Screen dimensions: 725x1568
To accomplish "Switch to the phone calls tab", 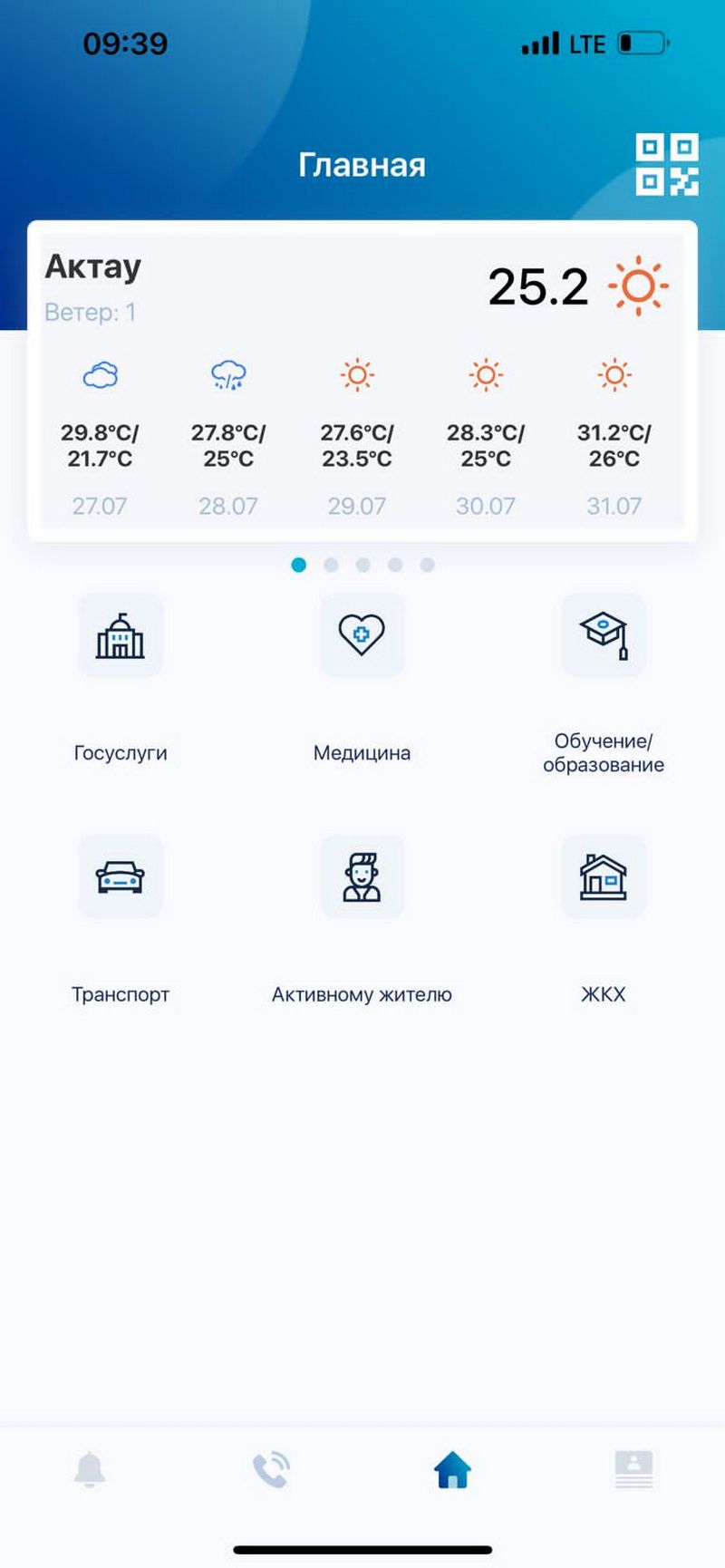I will click(271, 1469).
